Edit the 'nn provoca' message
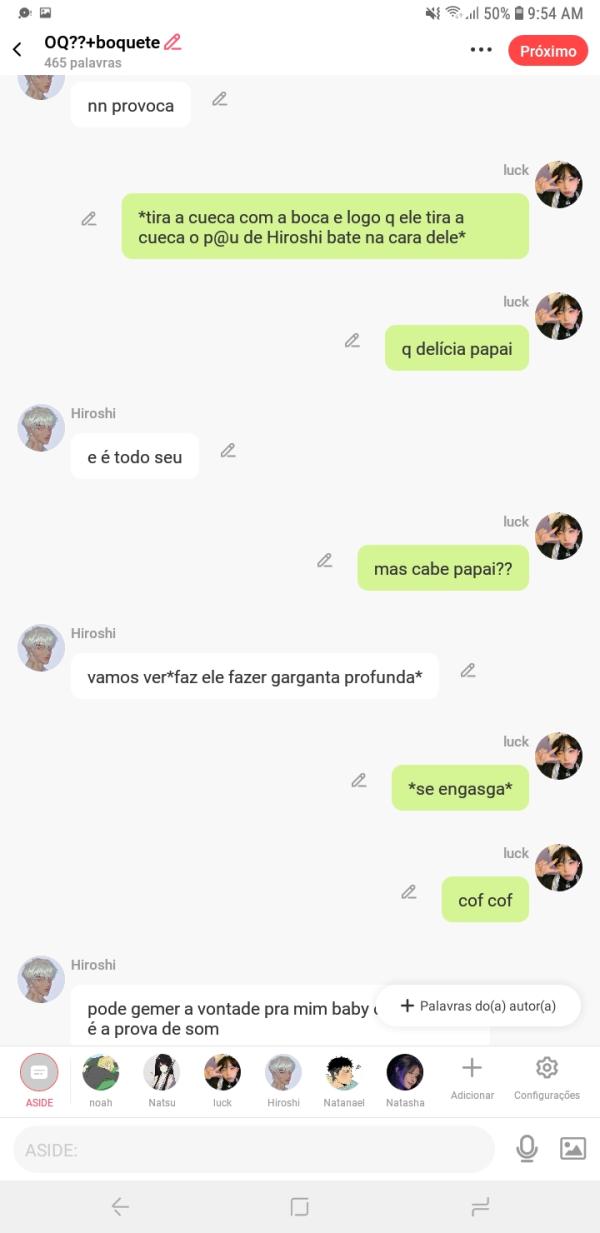Image resolution: width=600 pixels, height=1233 pixels. (220, 98)
